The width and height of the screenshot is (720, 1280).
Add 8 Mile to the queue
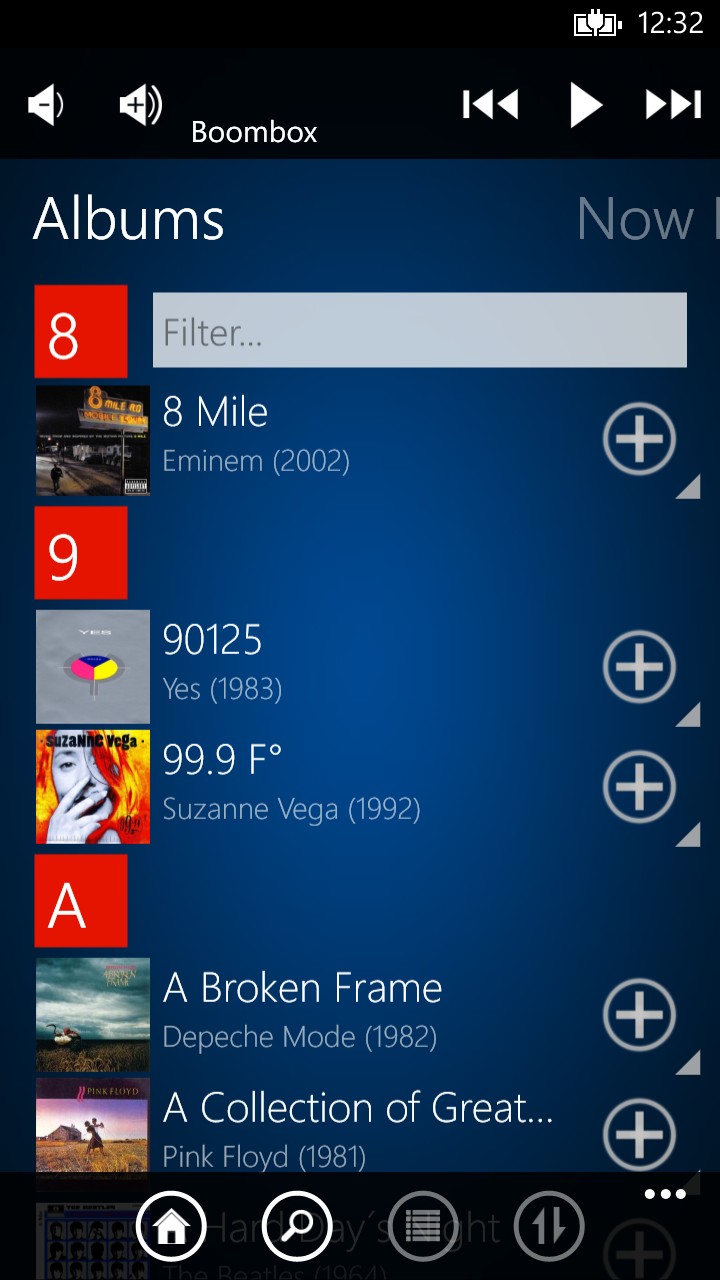point(639,438)
